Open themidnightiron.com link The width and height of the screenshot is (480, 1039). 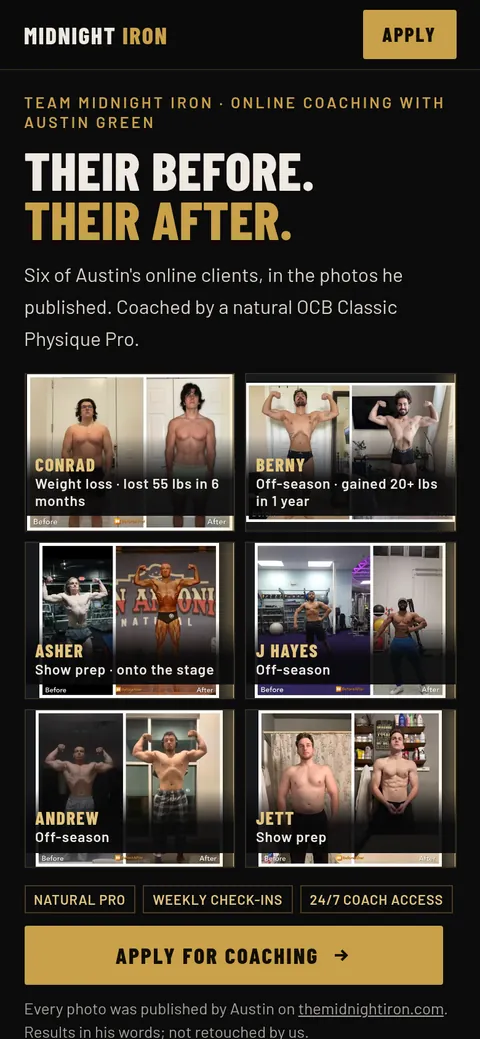371,1010
